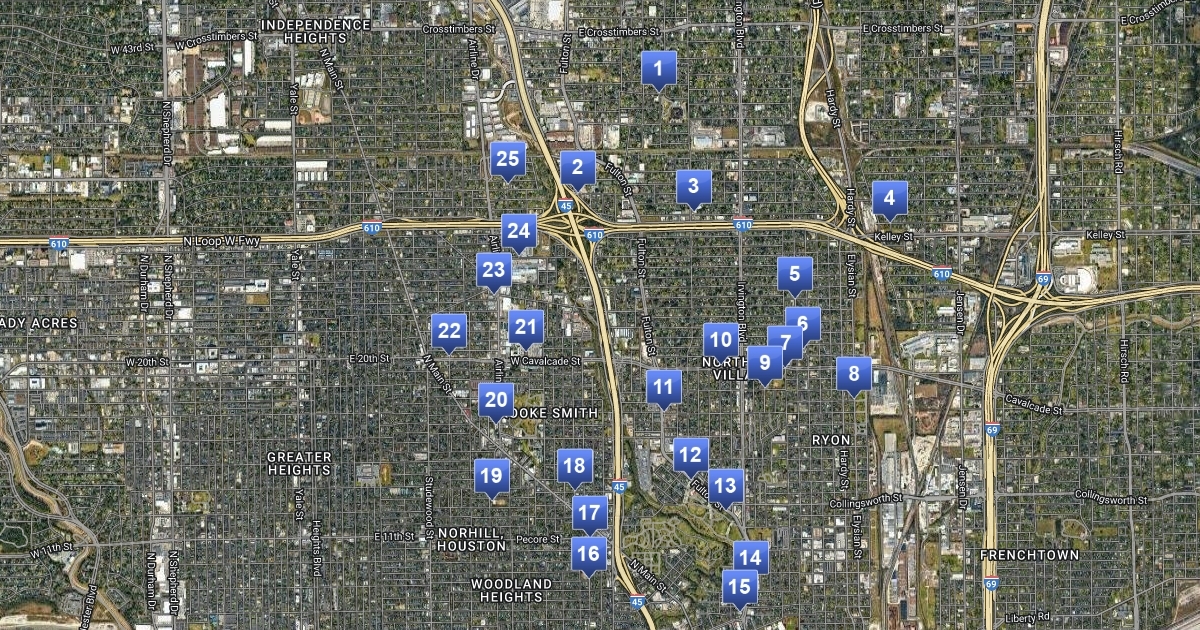Tap map marker number 25

click(508, 158)
